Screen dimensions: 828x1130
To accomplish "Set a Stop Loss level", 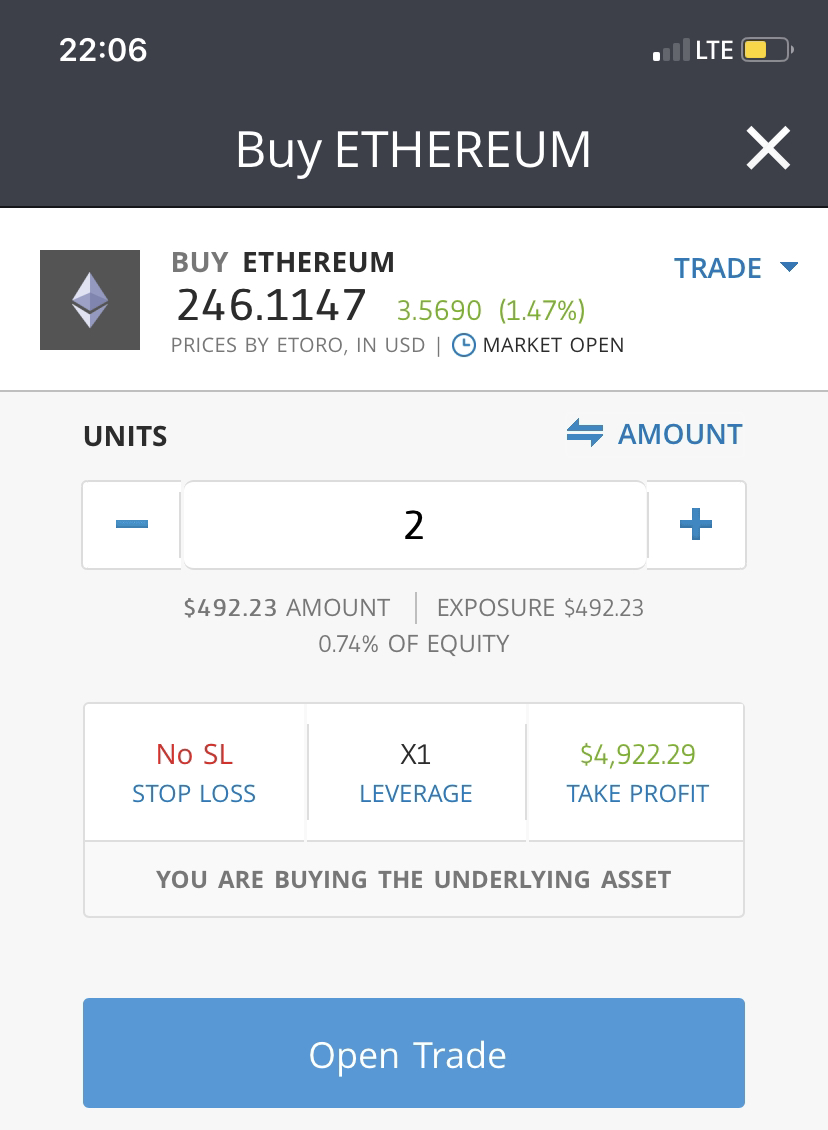I will point(194,772).
